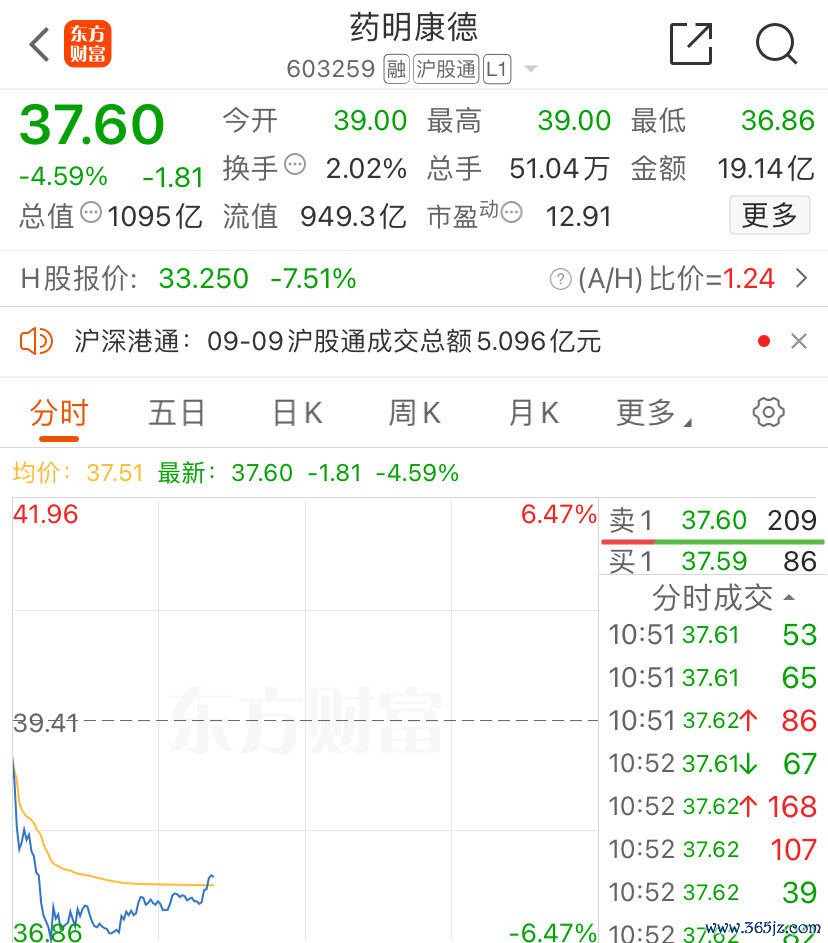Switch to the 日K chart tab
Screen dimensions: 828x943
(x=296, y=412)
